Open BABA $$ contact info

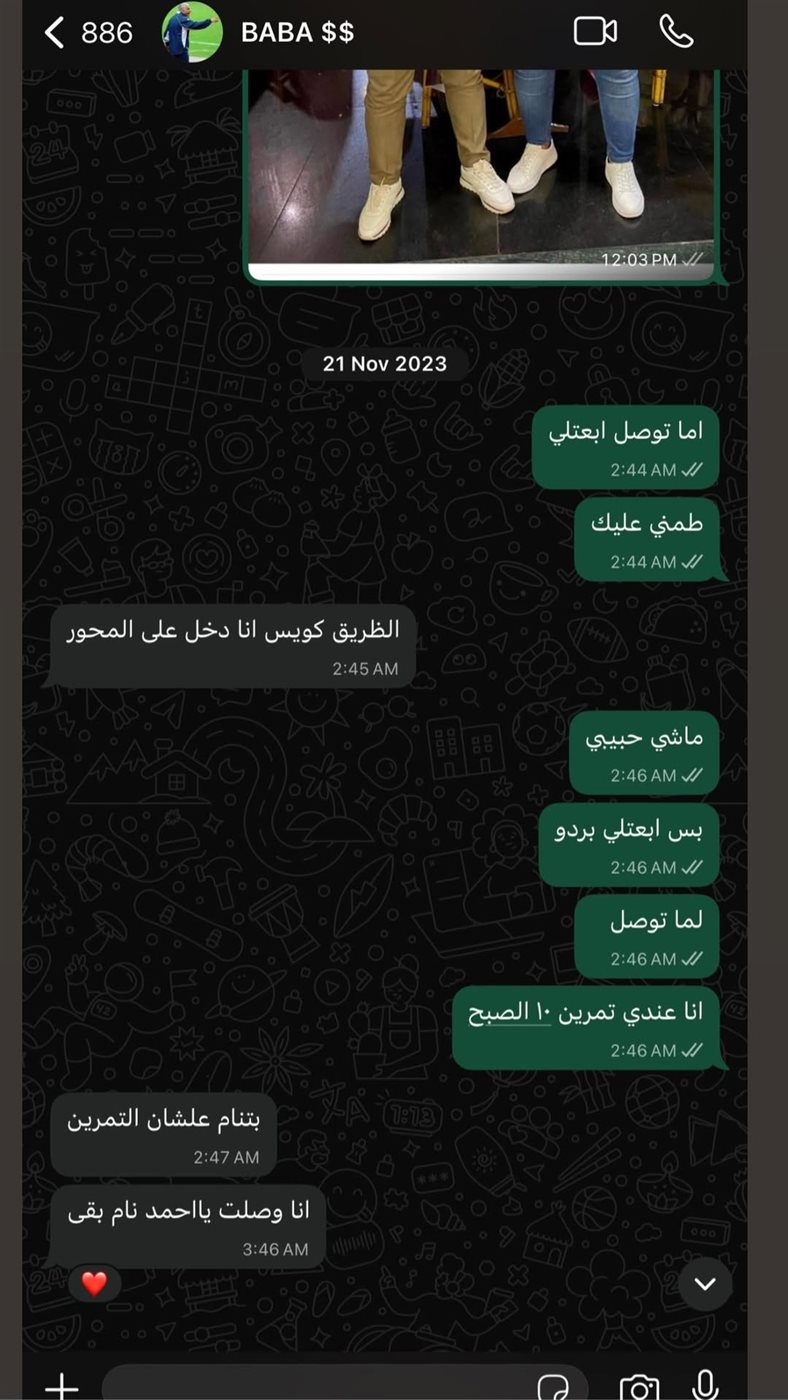pos(297,32)
